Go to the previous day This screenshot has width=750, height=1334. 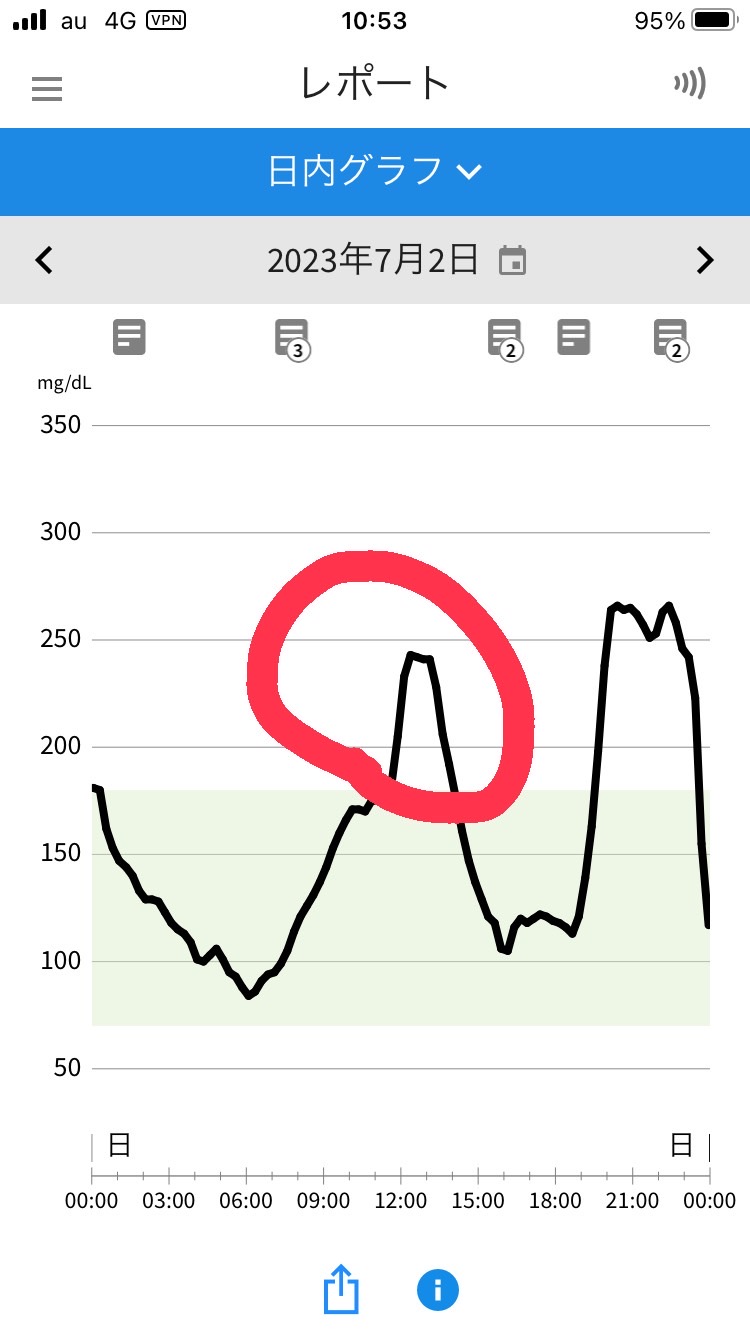click(43, 261)
